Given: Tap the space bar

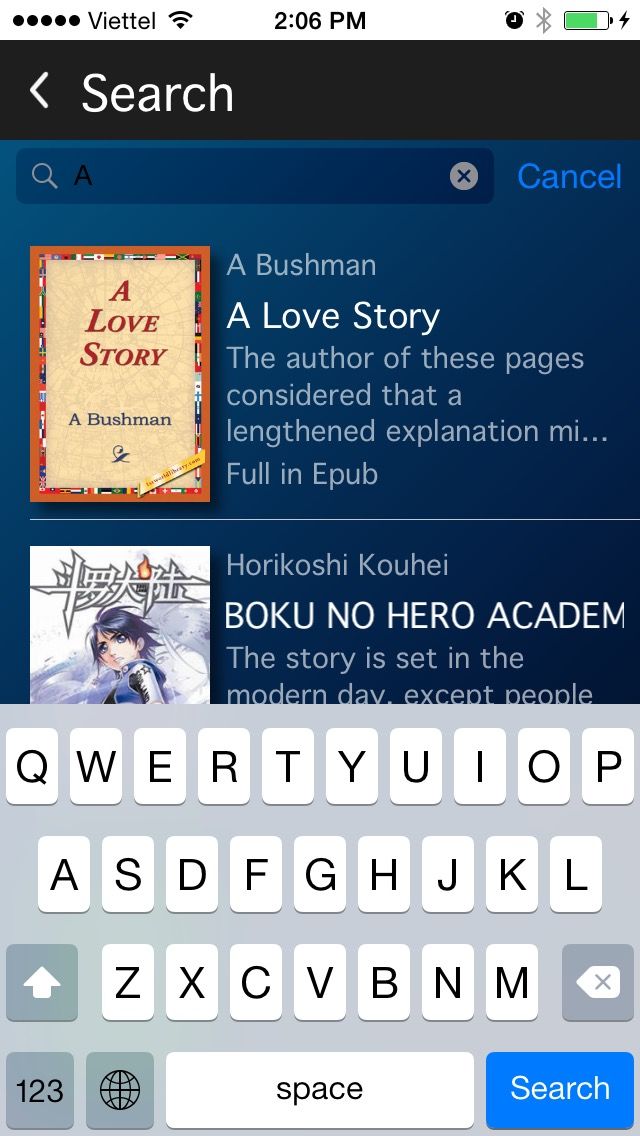Looking at the screenshot, I should [320, 1089].
